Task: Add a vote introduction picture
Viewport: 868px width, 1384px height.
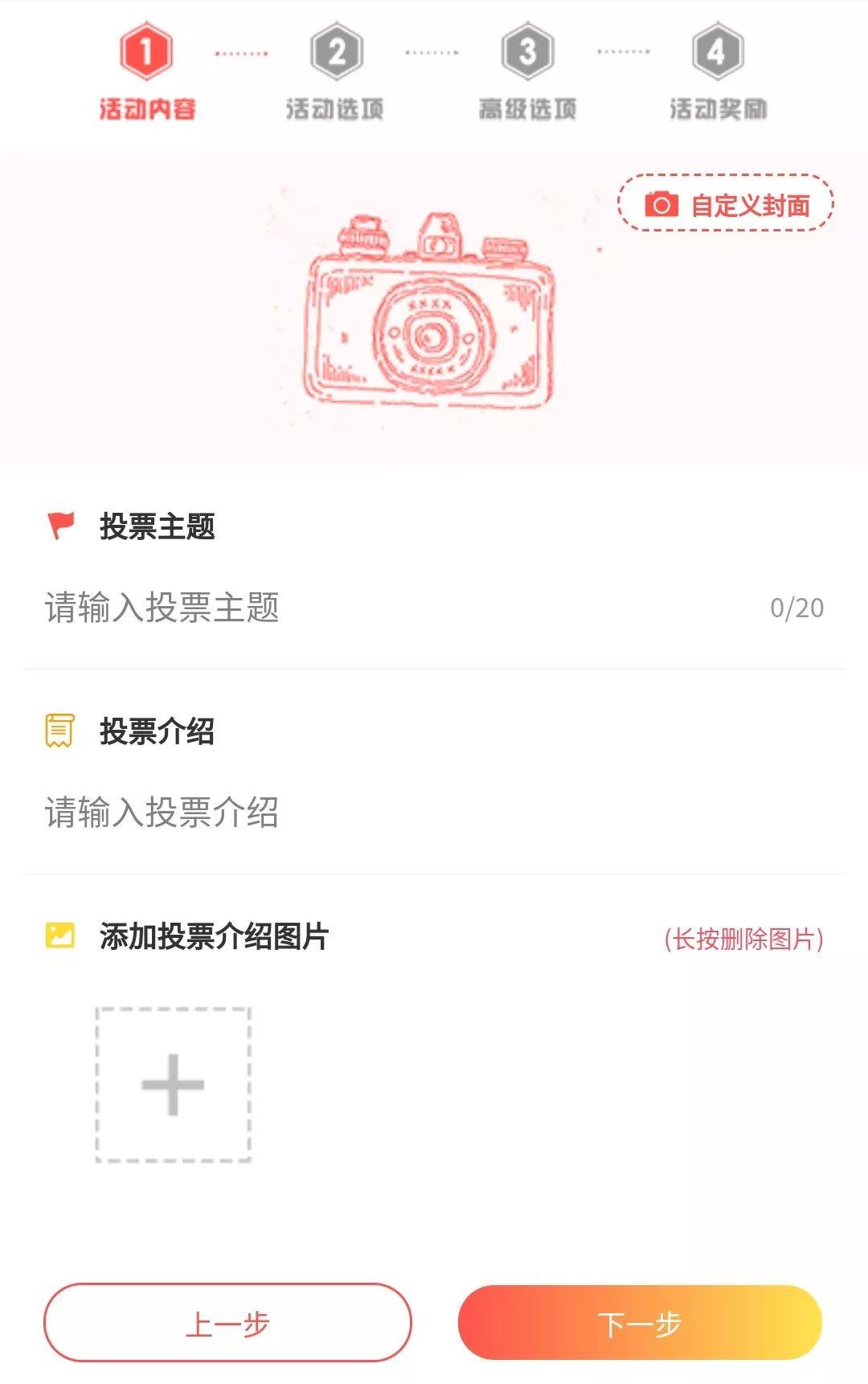Action: click(173, 1083)
